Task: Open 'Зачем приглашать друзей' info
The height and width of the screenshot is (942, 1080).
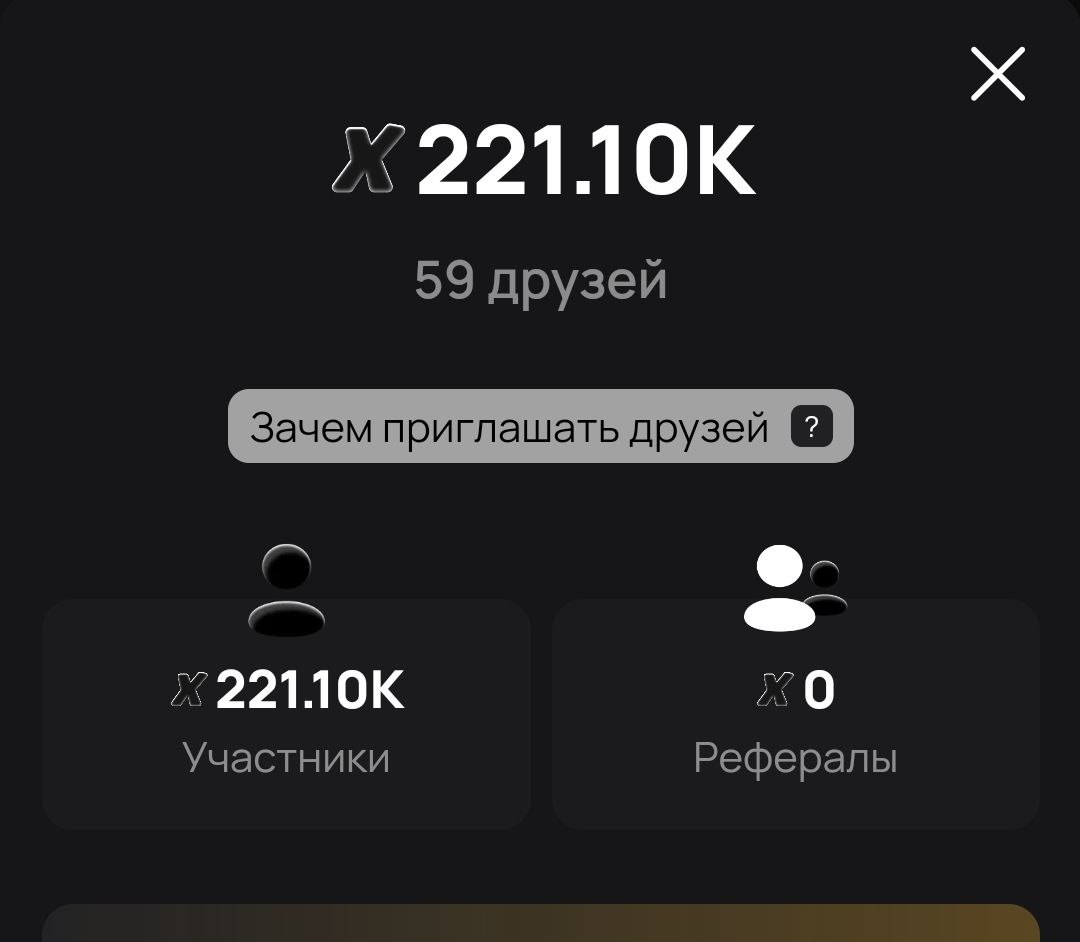Action: [x=540, y=427]
